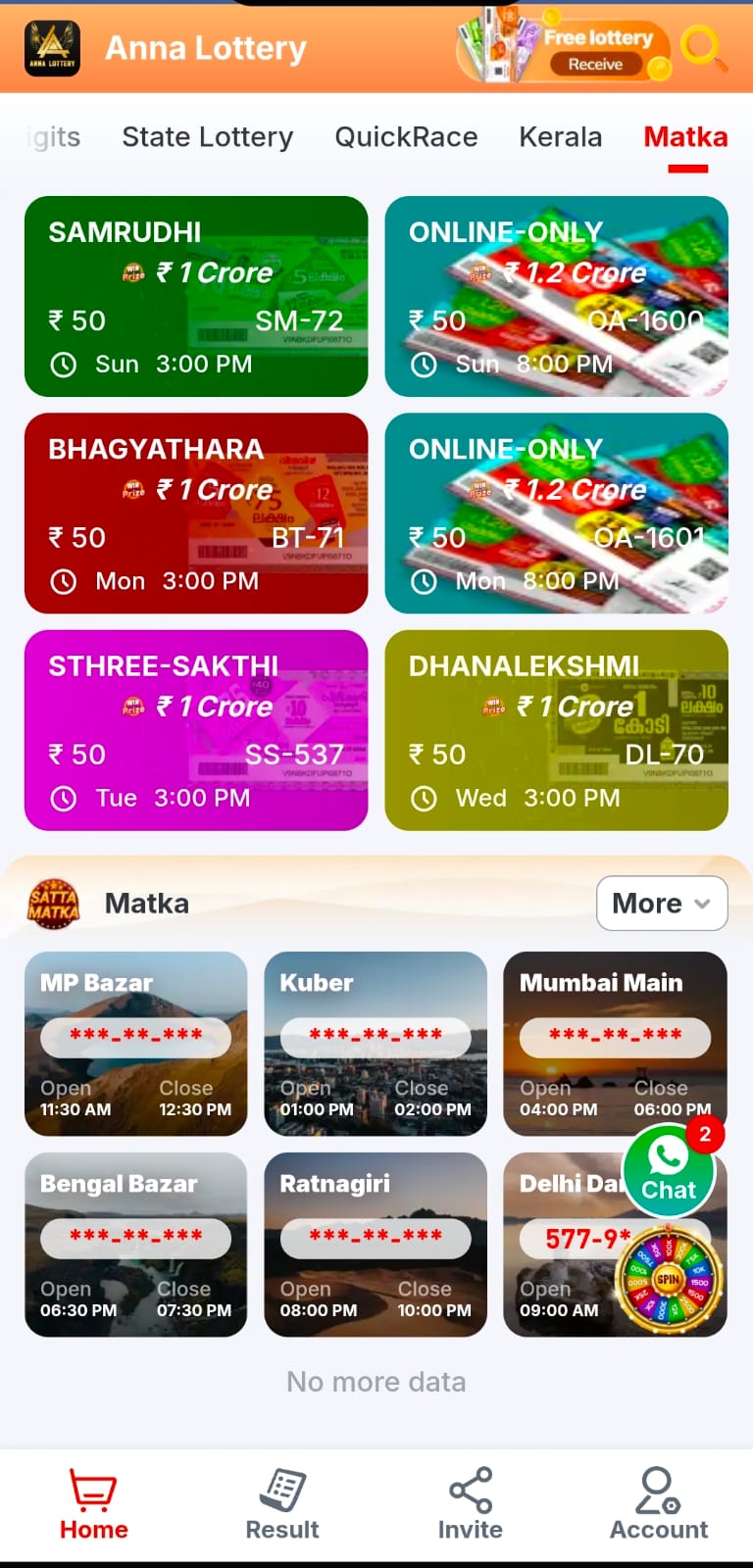Viewport: 753px width, 1568px height.
Task: Select the Kerala tab
Action: [560, 137]
